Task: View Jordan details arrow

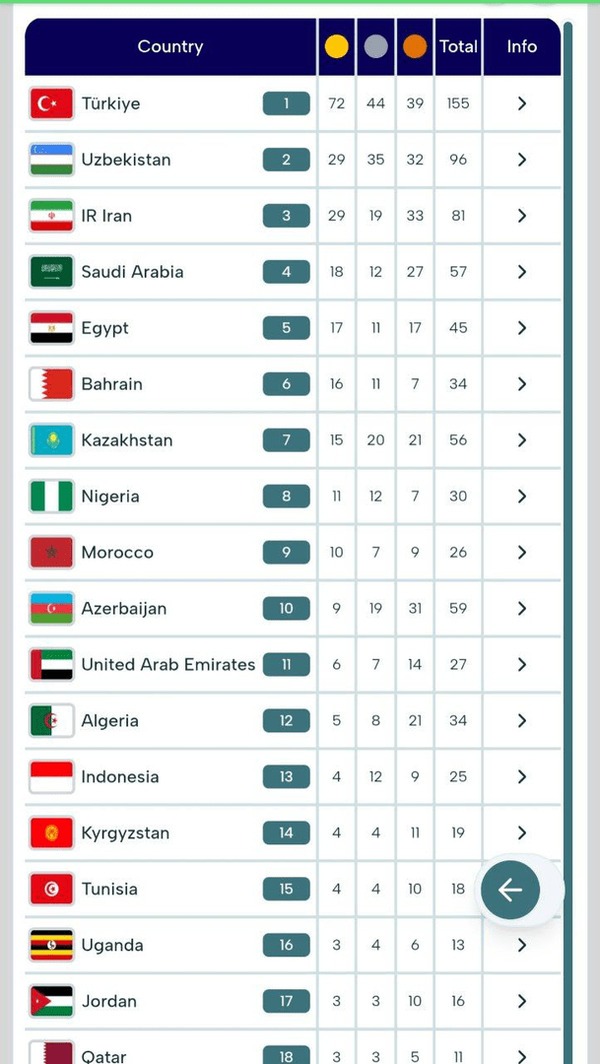Action: coord(522,1001)
